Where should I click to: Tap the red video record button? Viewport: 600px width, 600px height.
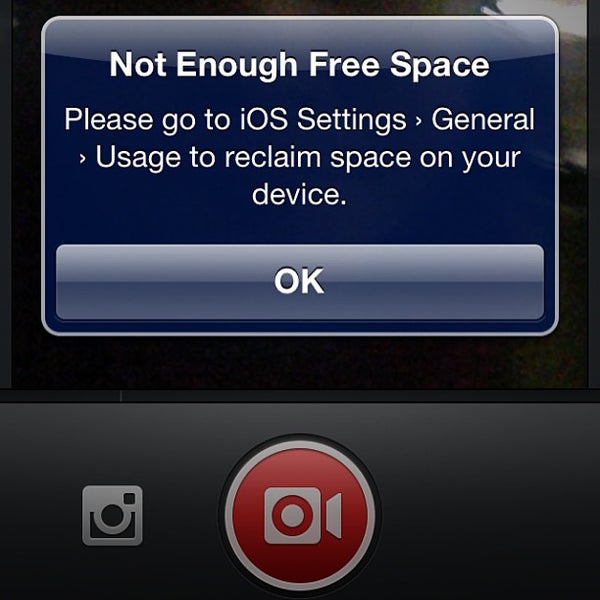pyautogui.click(x=300, y=515)
